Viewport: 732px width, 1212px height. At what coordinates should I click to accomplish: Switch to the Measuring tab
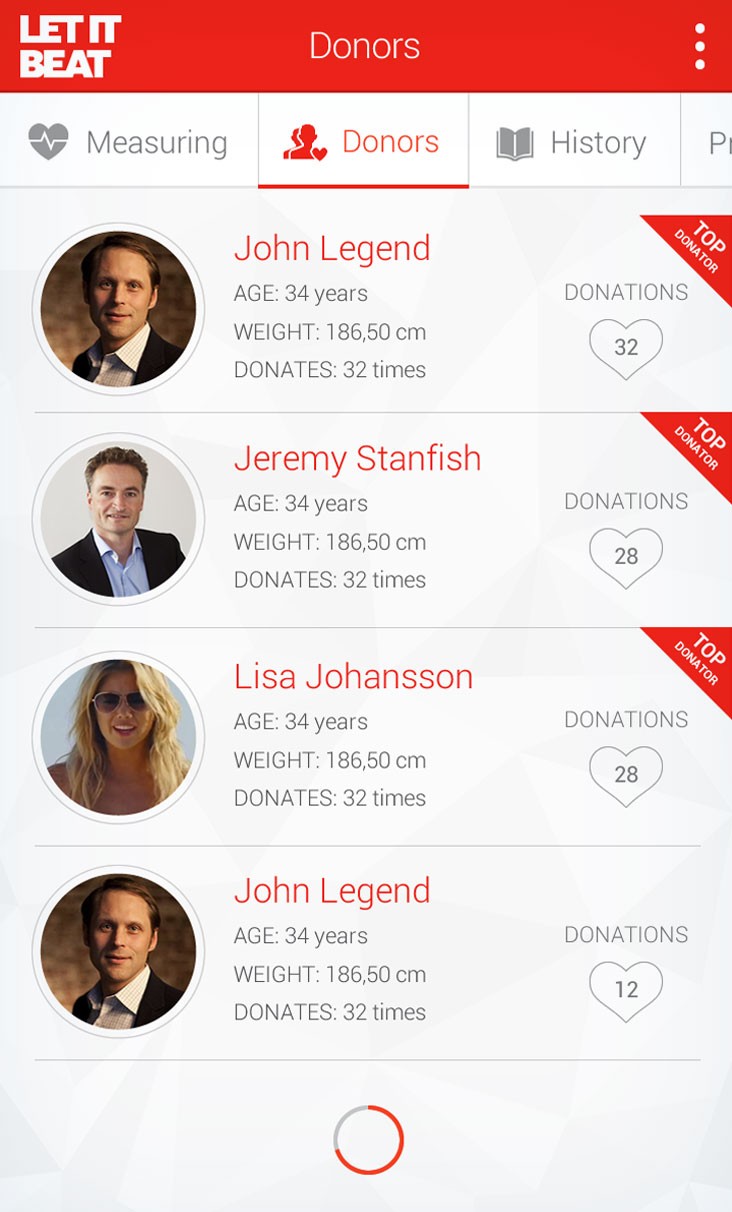129,142
